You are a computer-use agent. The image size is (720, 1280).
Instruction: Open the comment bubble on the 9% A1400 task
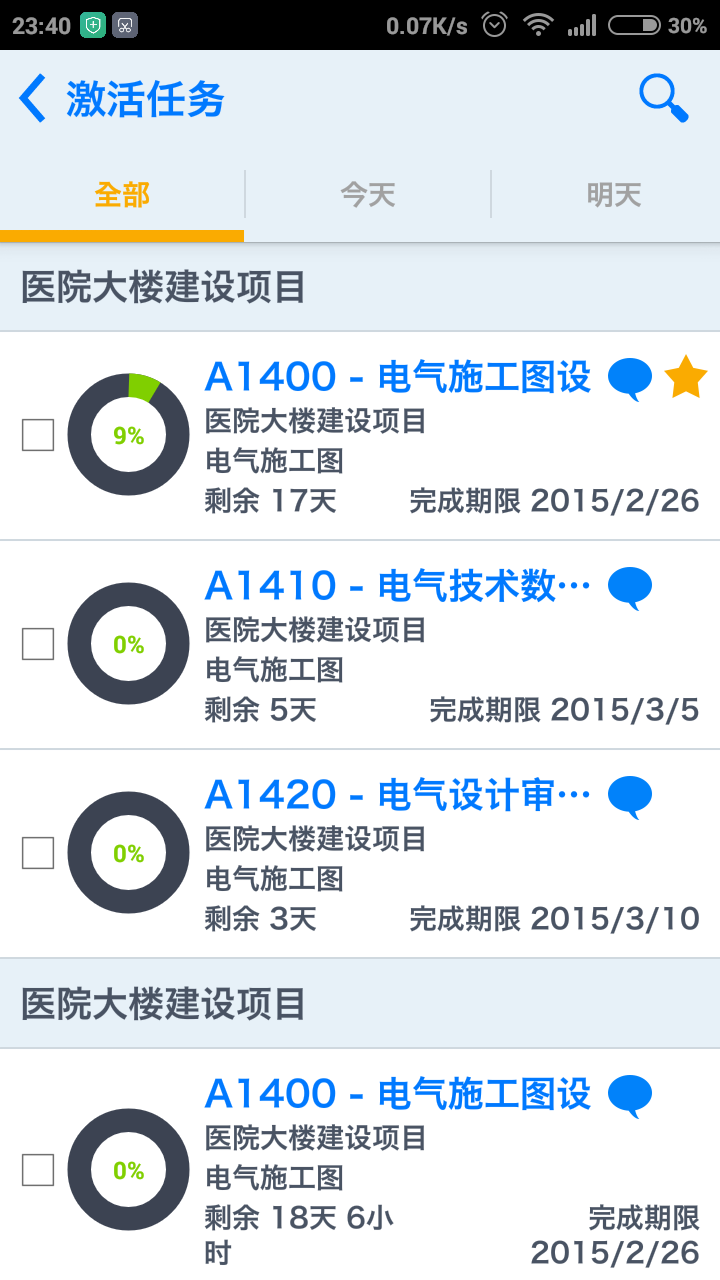(x=630, y=379)
